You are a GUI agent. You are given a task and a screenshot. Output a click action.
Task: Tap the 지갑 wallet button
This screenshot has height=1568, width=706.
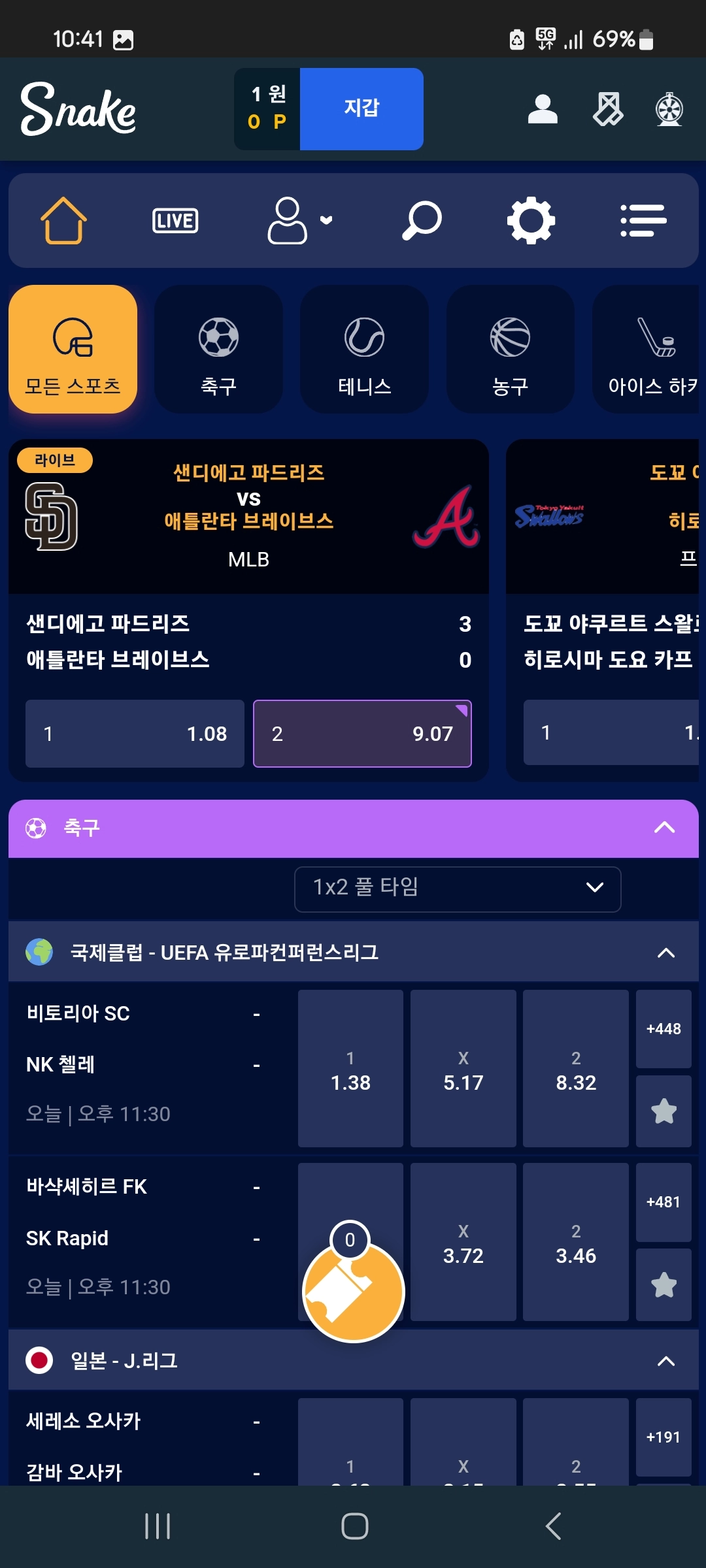click(x=361, y=108)
